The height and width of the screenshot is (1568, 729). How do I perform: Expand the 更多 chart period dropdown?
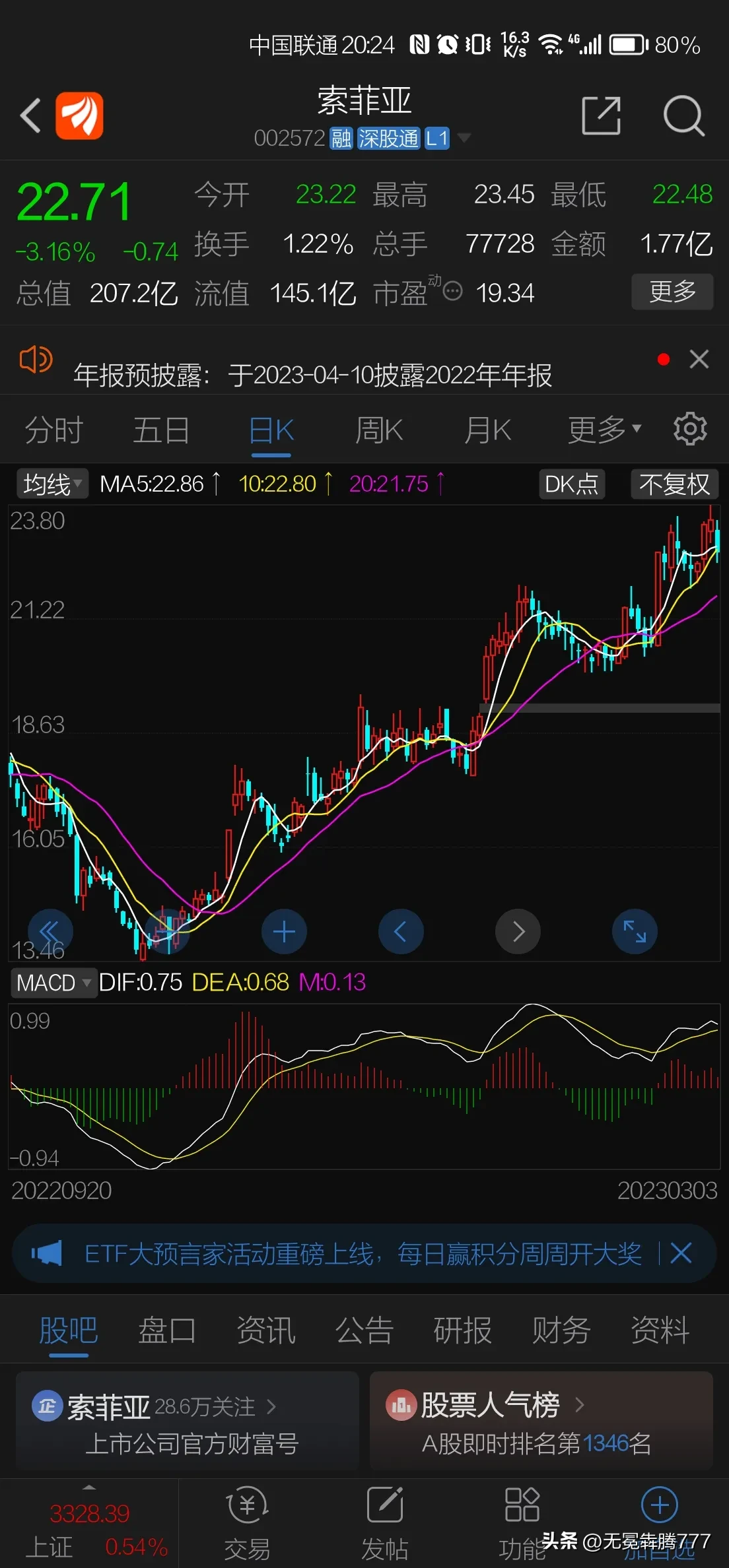[x=604, y=430]
